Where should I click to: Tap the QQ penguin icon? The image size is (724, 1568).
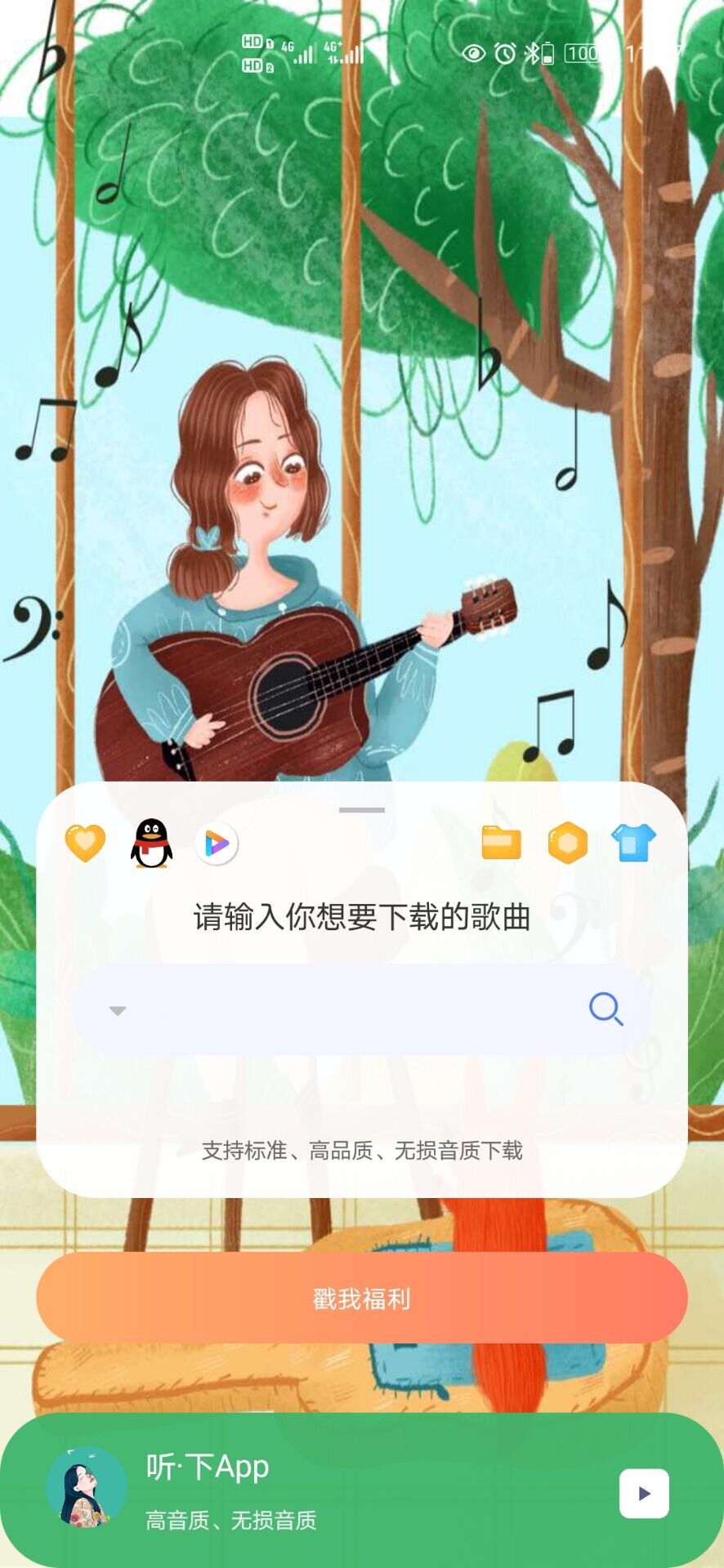[151, 843]
